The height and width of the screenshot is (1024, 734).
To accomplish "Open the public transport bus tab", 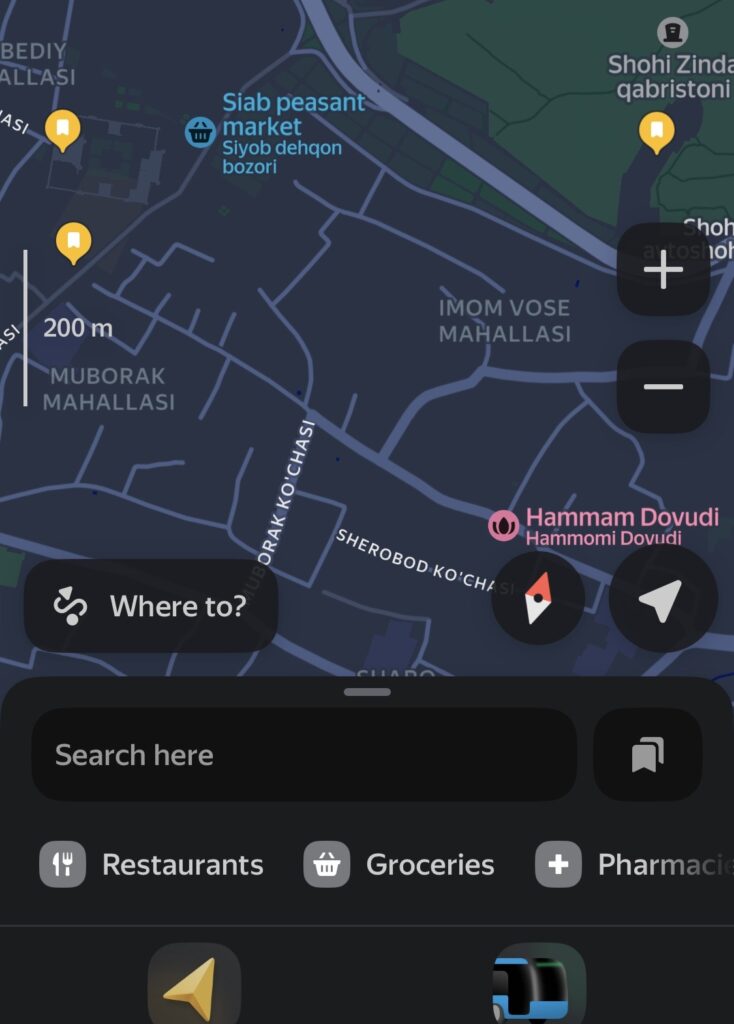I will pos(539,988).
